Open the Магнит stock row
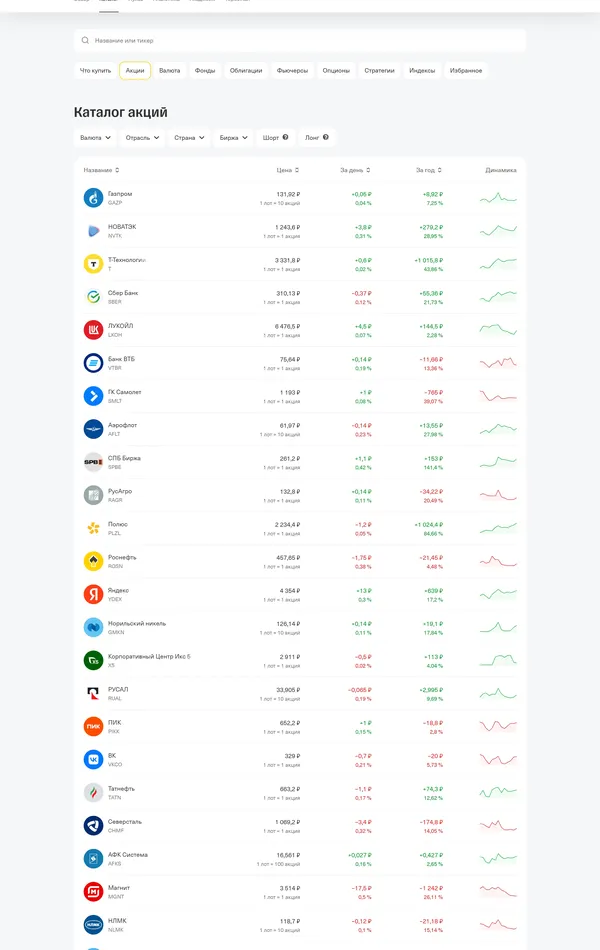 coord(119,891)
